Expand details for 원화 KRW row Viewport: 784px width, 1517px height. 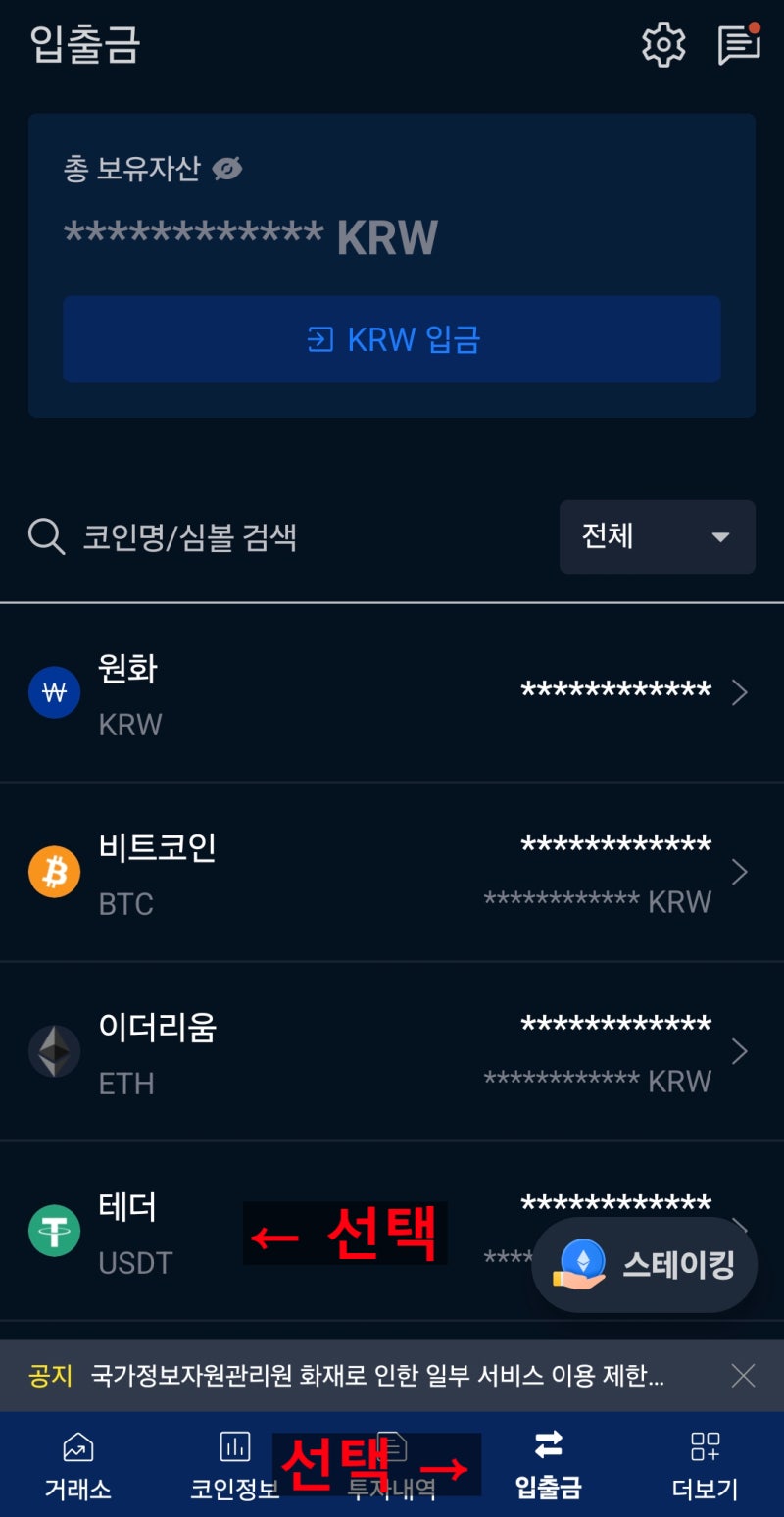point(741,692)
